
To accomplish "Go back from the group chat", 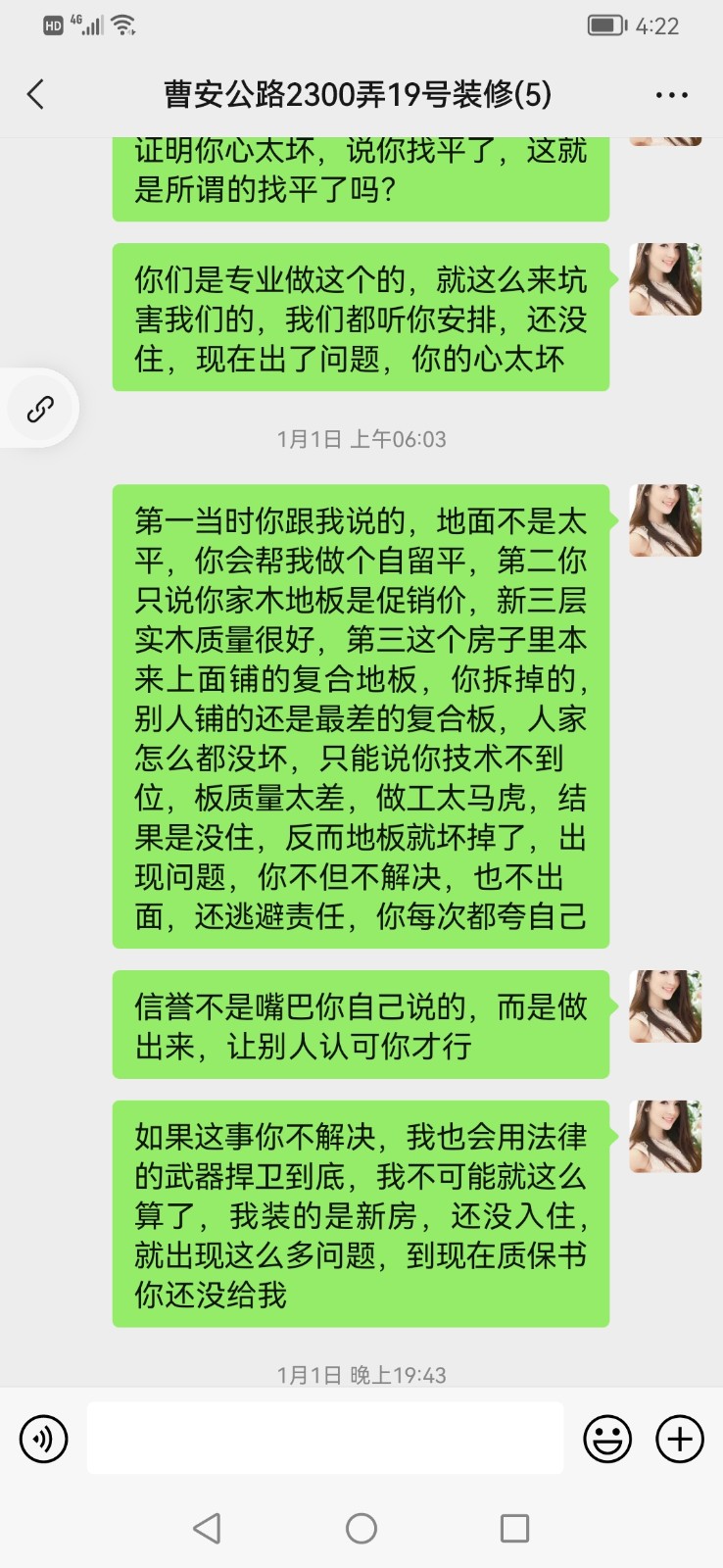I will pyautogui.click(x=36, y=95).
